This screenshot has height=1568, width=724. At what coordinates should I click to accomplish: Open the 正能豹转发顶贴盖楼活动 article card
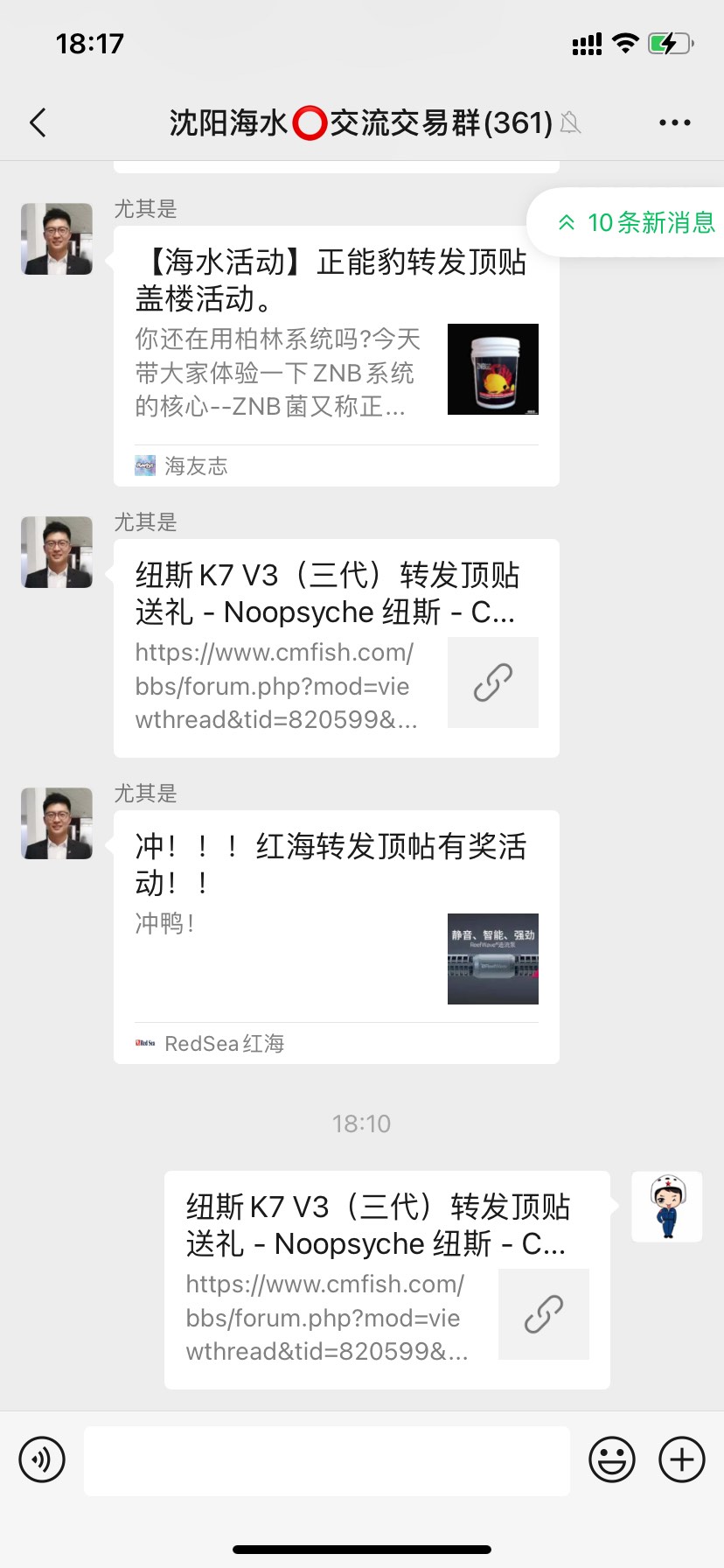click(336, 356)
